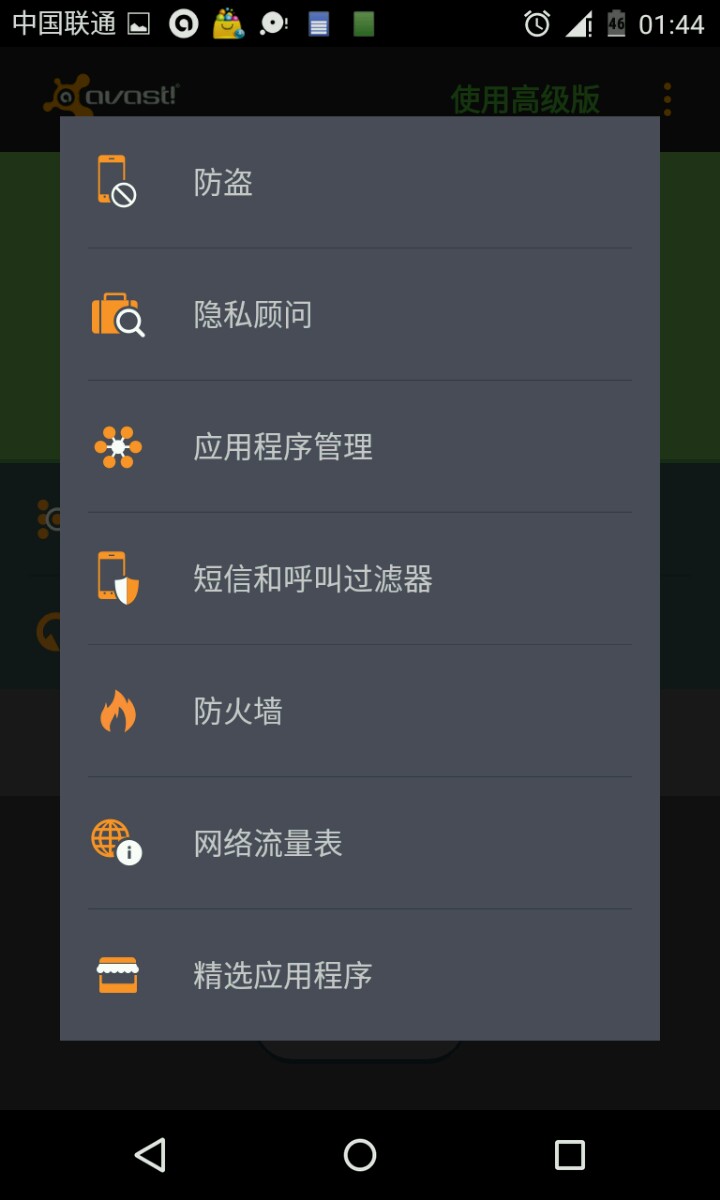Viewport: 720px width, 1200px height.
Task: Tap the system back button
Action: tap(150, 1155)
